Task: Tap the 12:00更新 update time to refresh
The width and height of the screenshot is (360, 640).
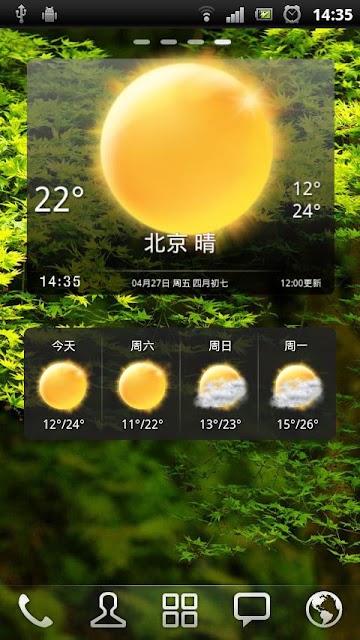Action: [301, 283]
